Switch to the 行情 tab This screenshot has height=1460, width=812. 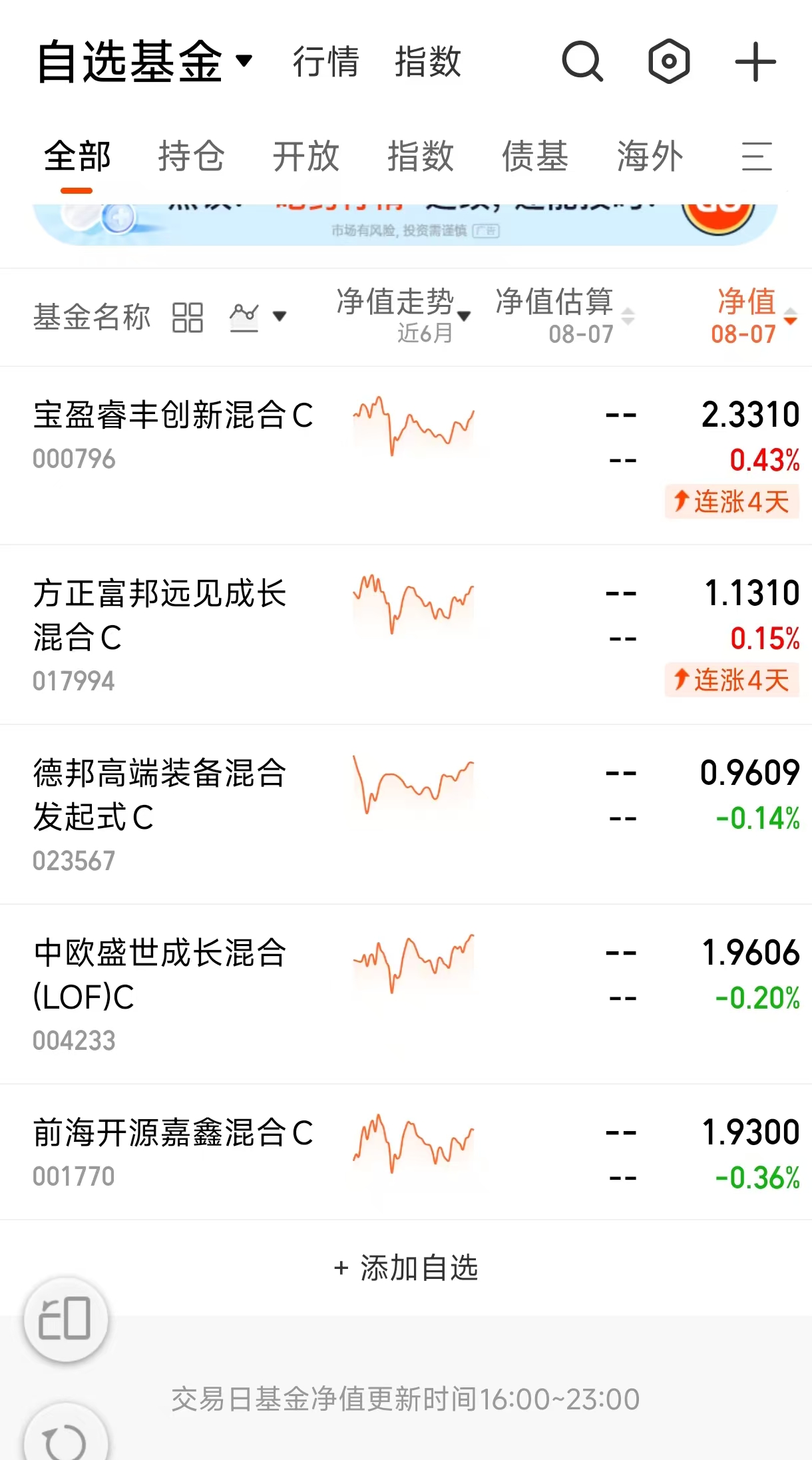point(326,62)
